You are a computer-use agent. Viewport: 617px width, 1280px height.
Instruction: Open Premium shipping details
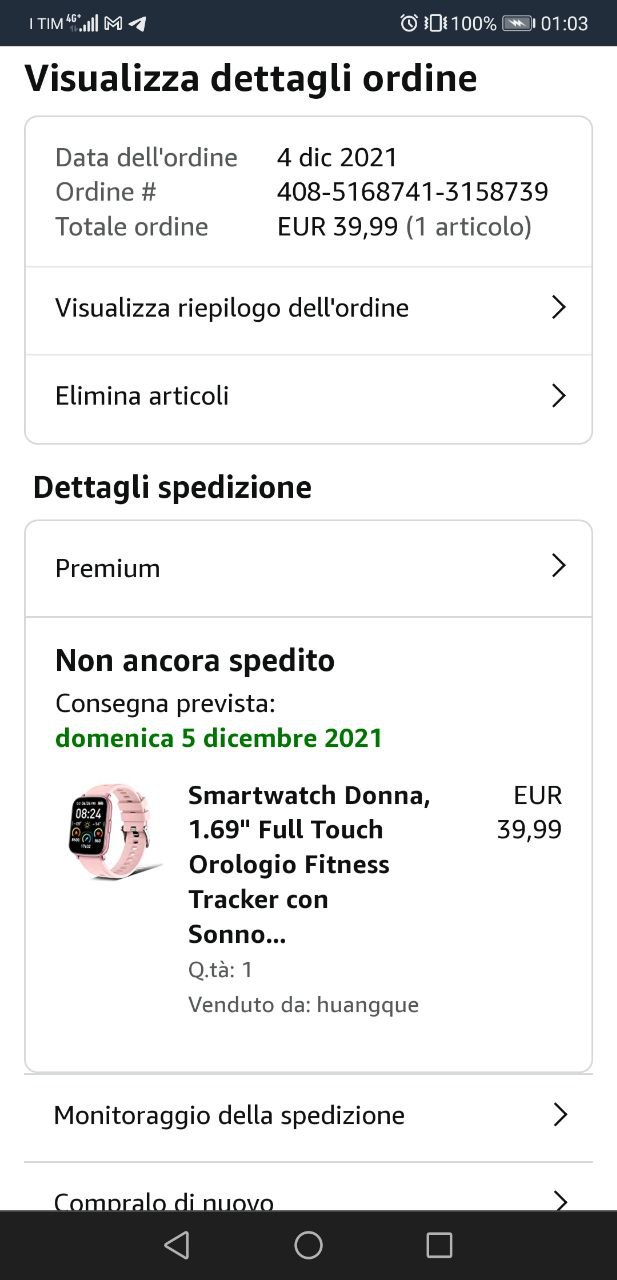tap(308, 568)
